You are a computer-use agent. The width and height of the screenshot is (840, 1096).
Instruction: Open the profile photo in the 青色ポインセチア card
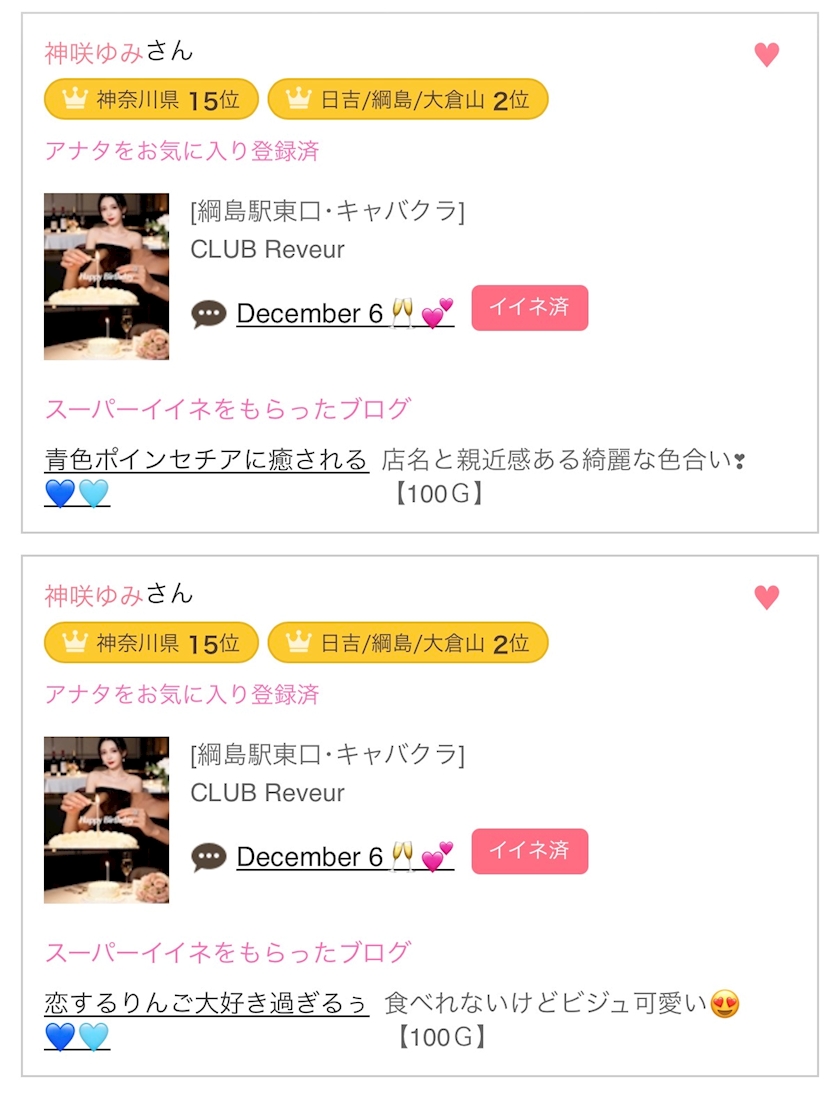[106, 277]
